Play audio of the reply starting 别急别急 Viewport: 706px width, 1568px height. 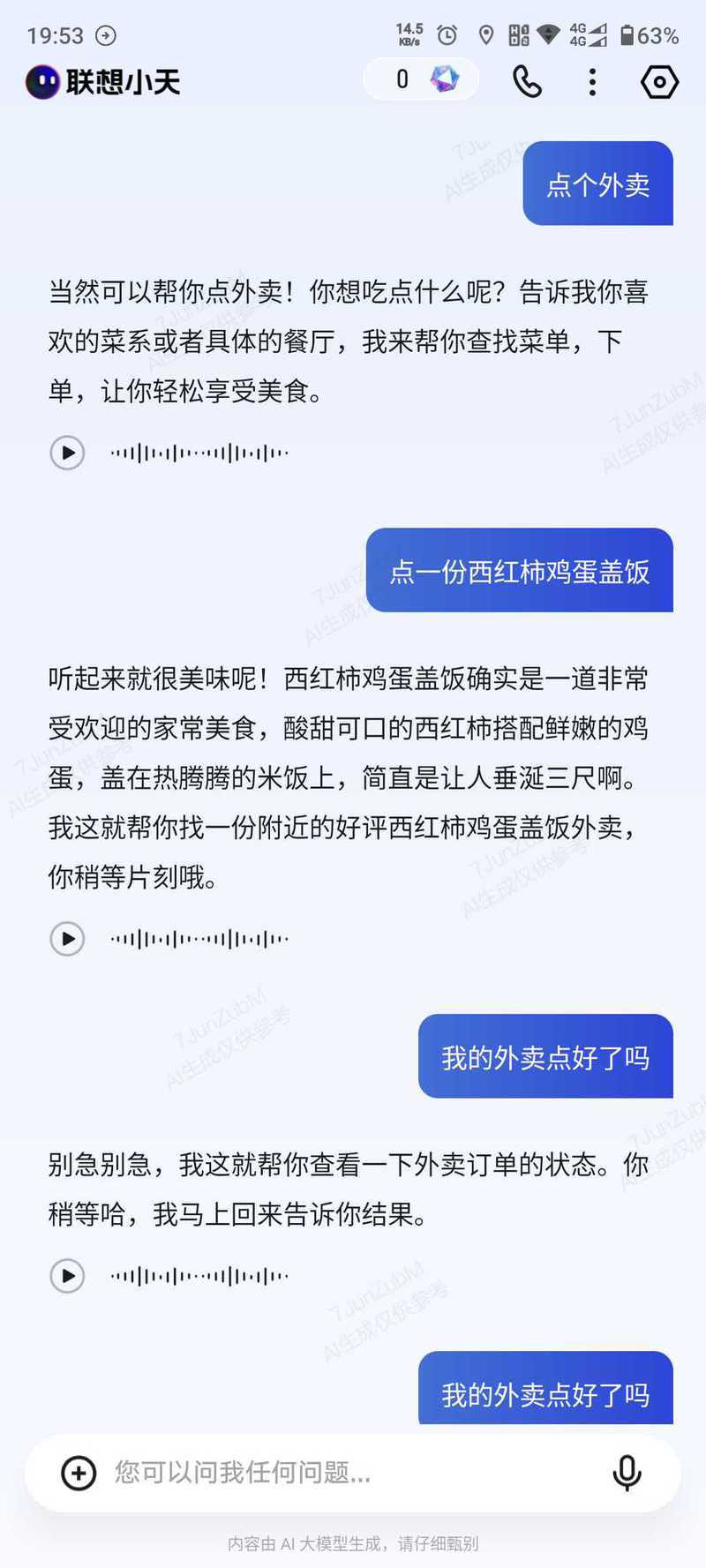click(x=67, y=1276)
